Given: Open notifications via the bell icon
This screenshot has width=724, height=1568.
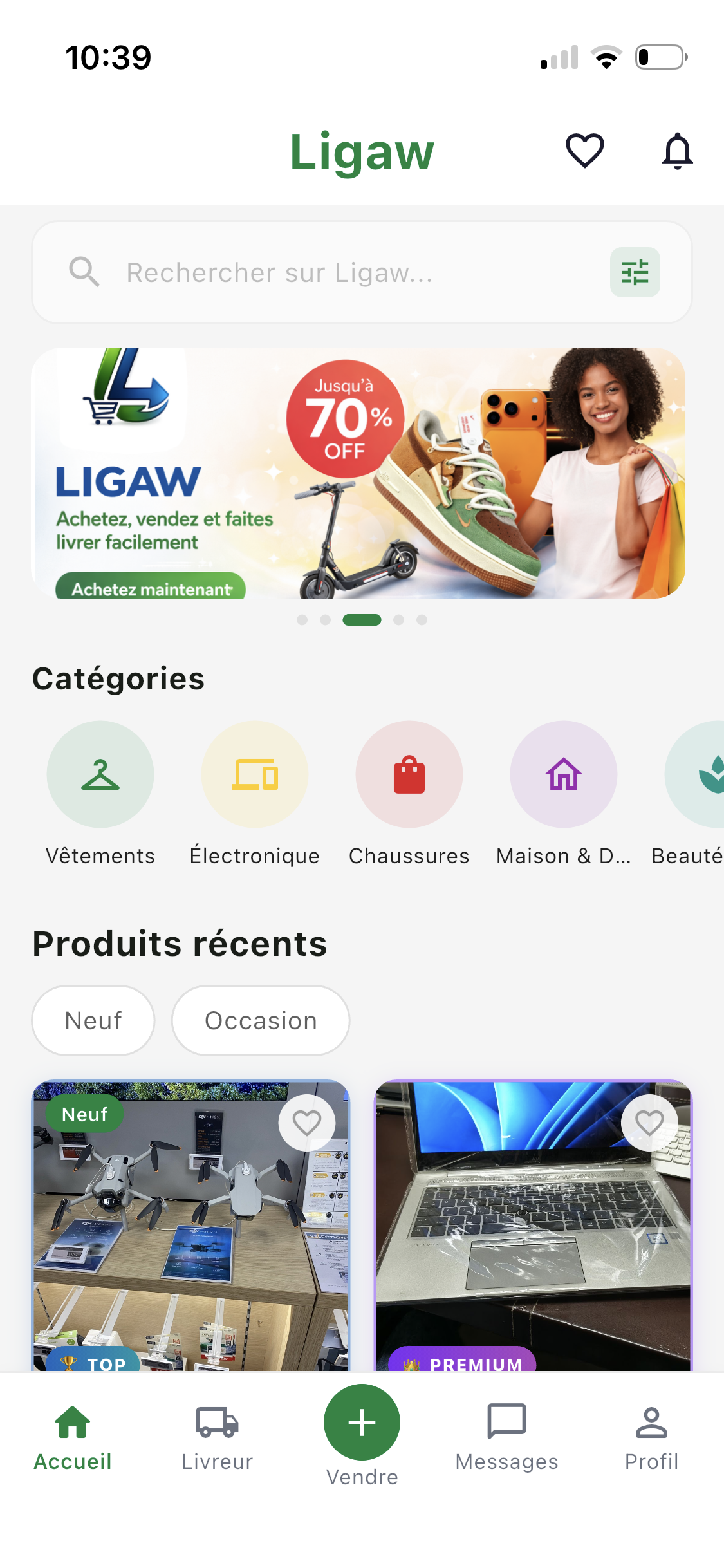Looking at the screenshot, I should 678,152.
